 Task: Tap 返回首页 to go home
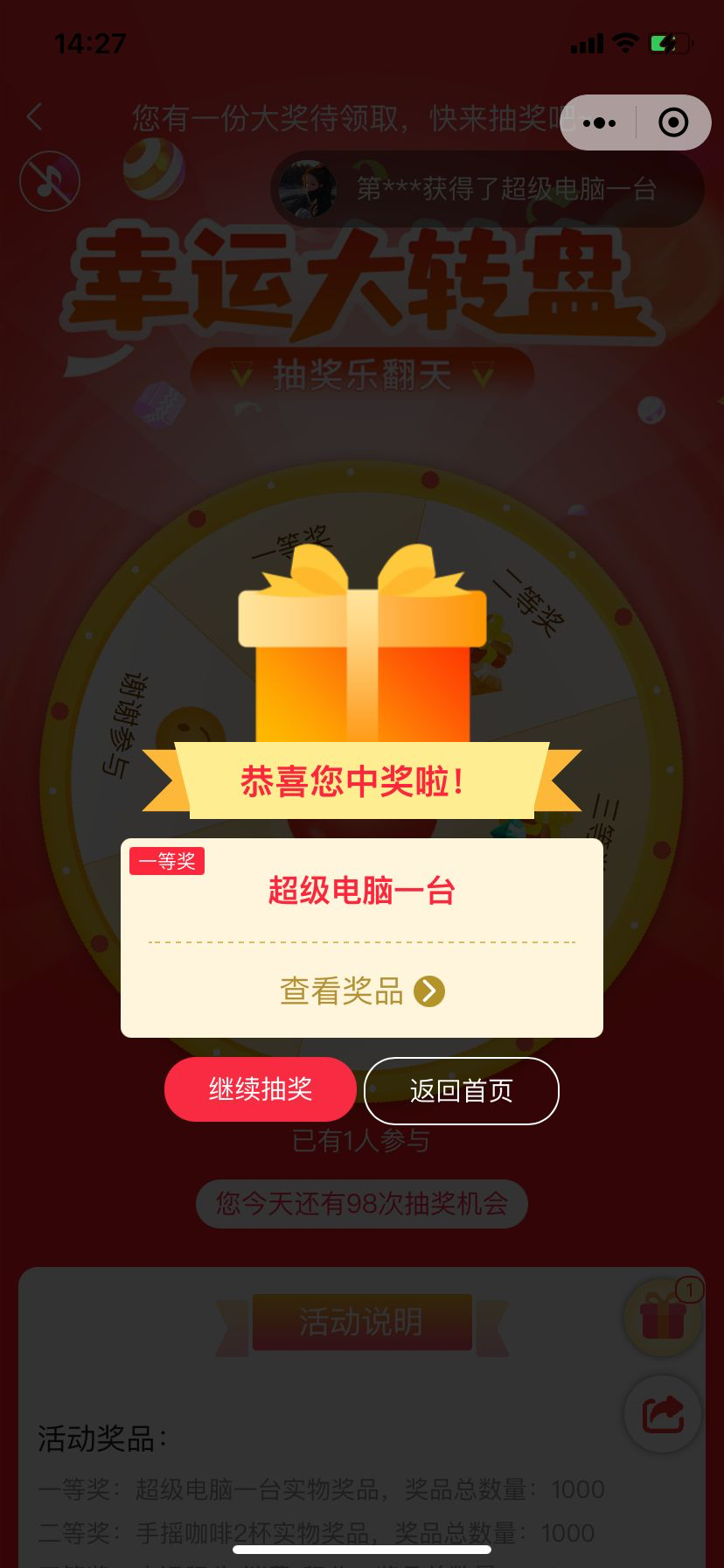pyautogui.click(x=462, y=1090)
